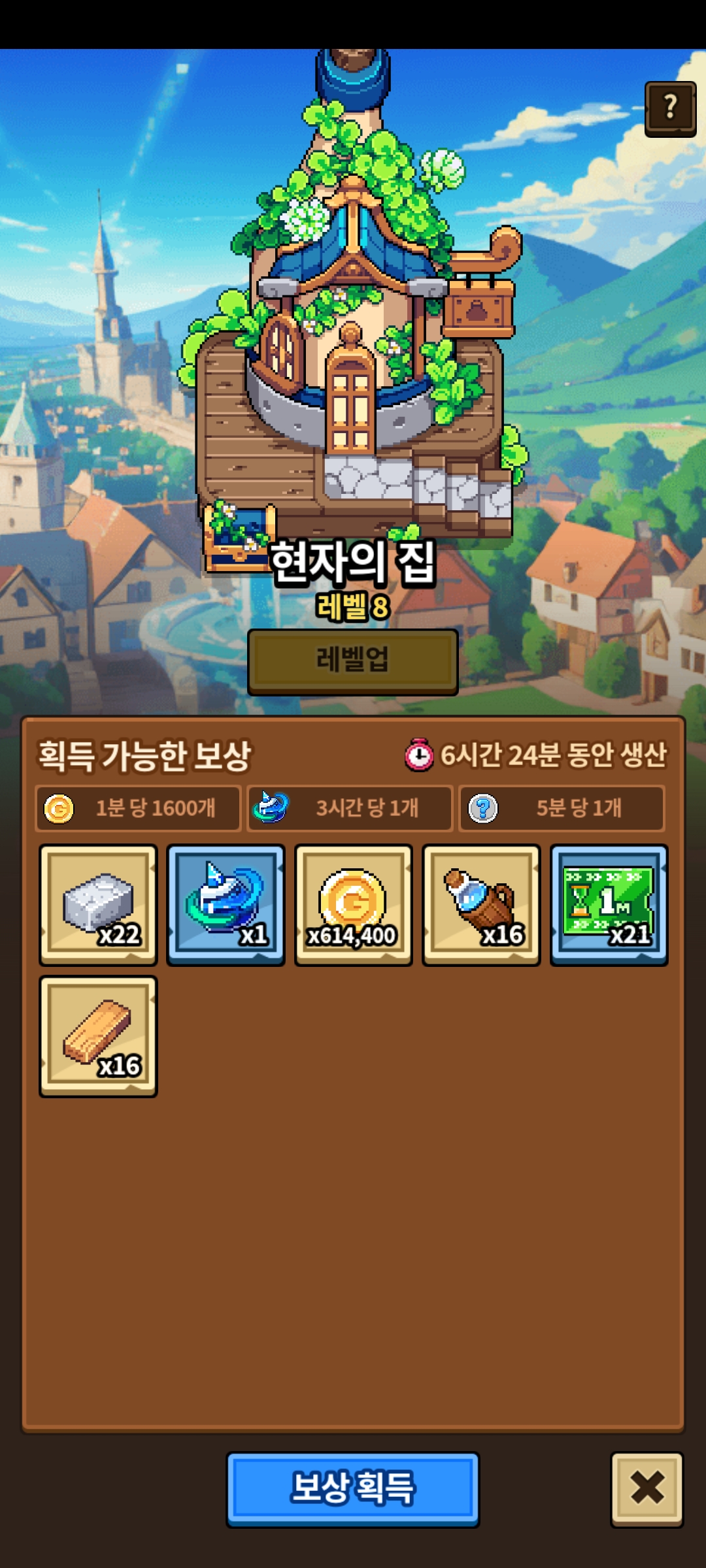View the stone block x22 reward
This screenshot has height=1568, width=706.
click(98, 904)
